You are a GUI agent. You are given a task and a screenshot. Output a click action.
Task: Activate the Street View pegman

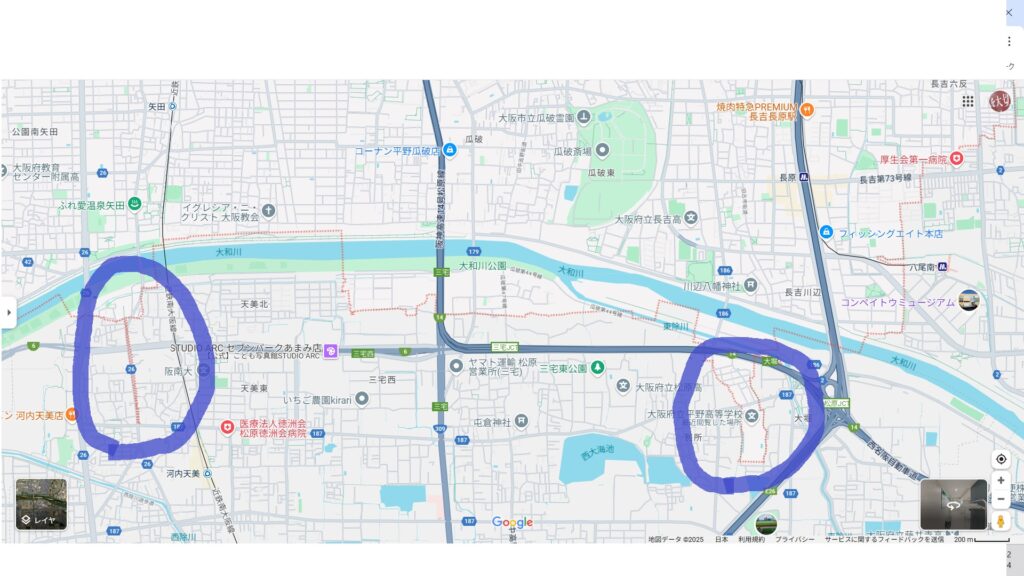[1001, 521]
